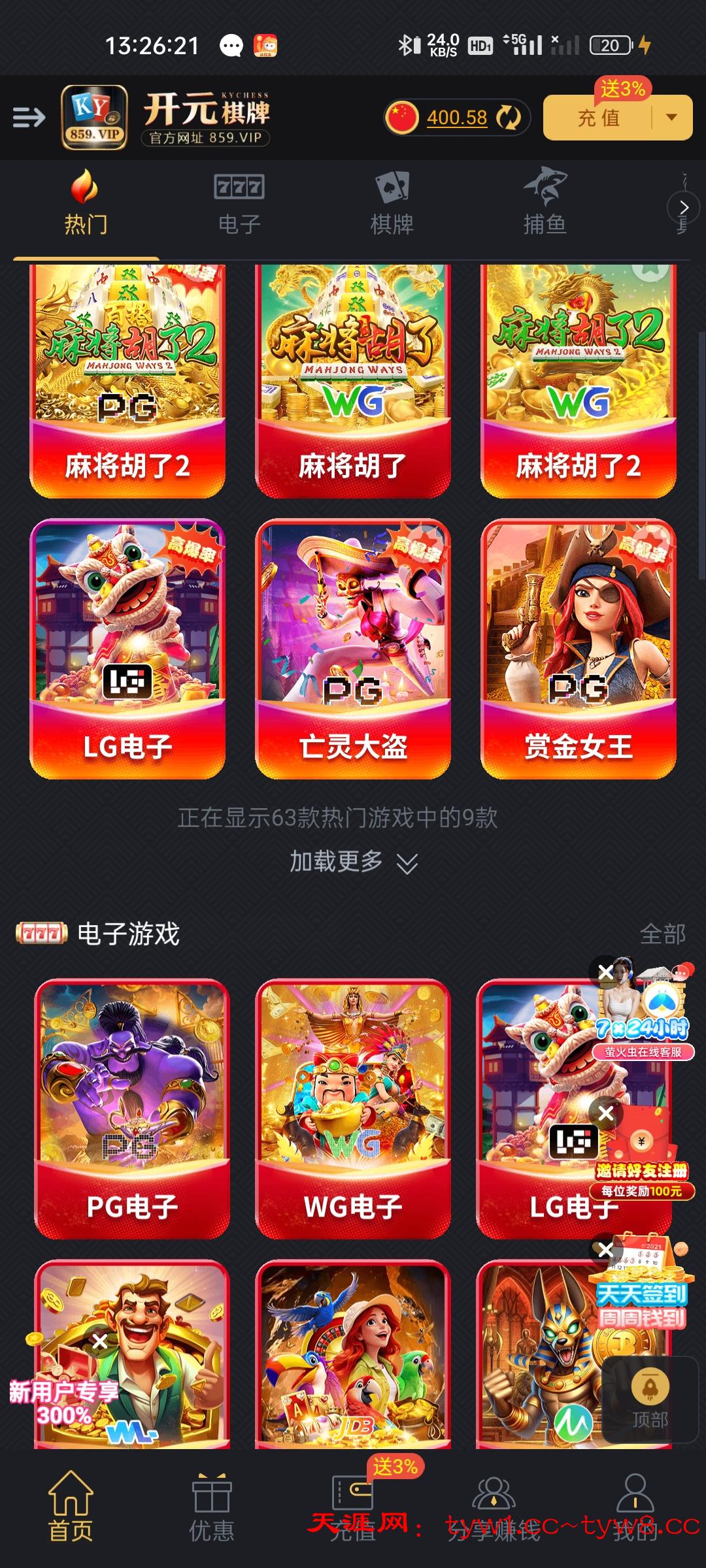
Task: Switch to the 捕鱼 category tab
Action: (x=545, y=202)
